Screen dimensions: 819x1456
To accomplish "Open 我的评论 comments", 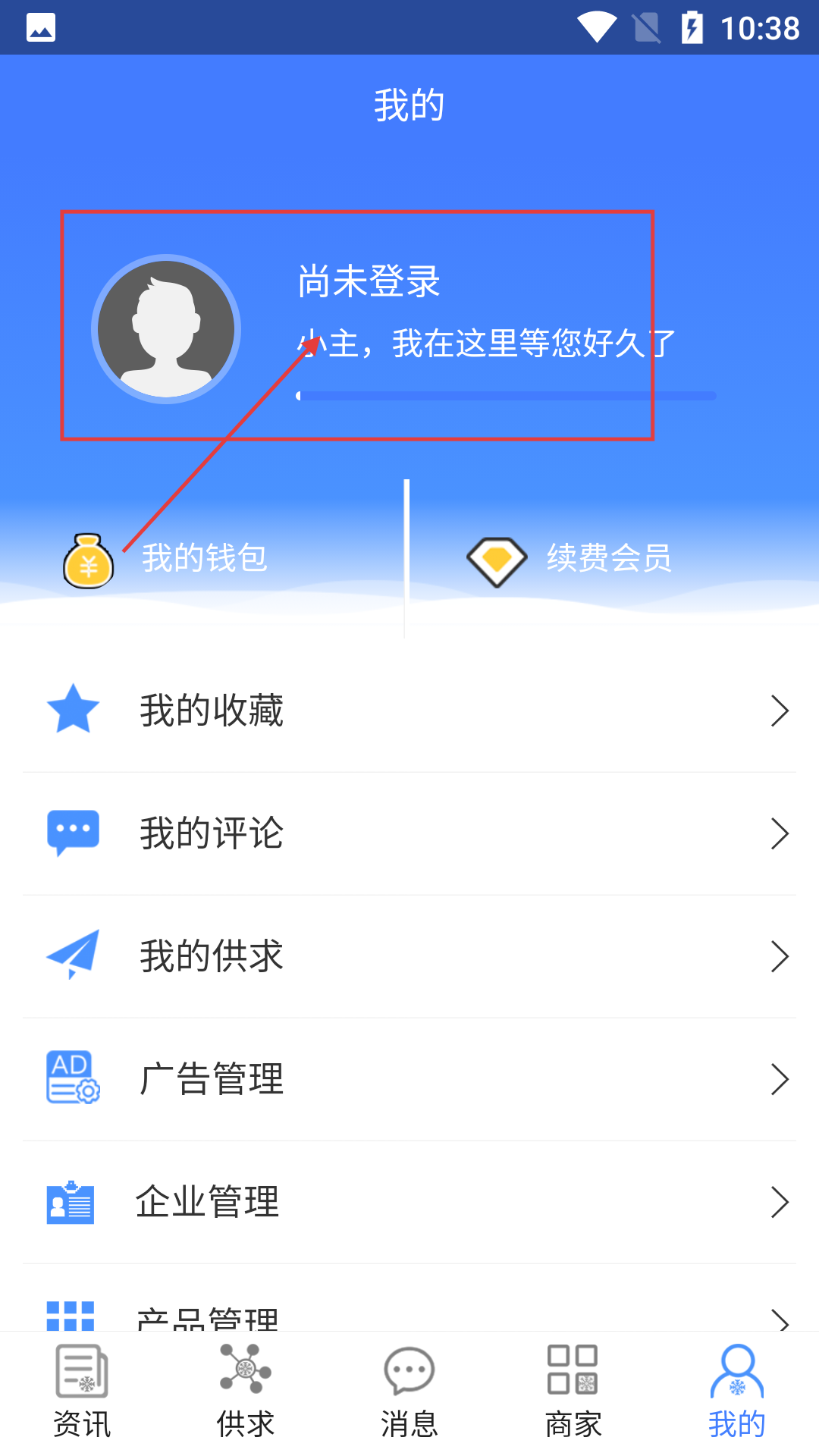I will 409,833.
